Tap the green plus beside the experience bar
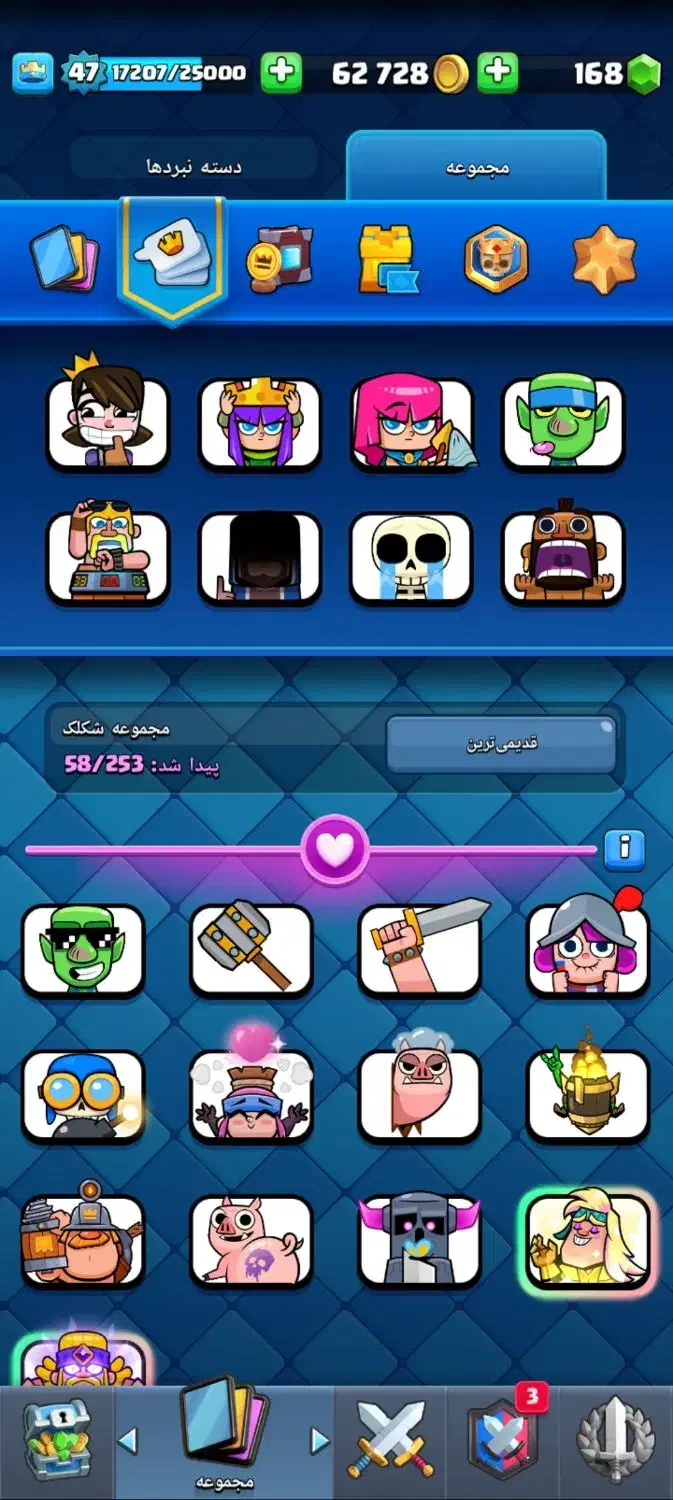673x1500 pixels. tap(281, 73)
